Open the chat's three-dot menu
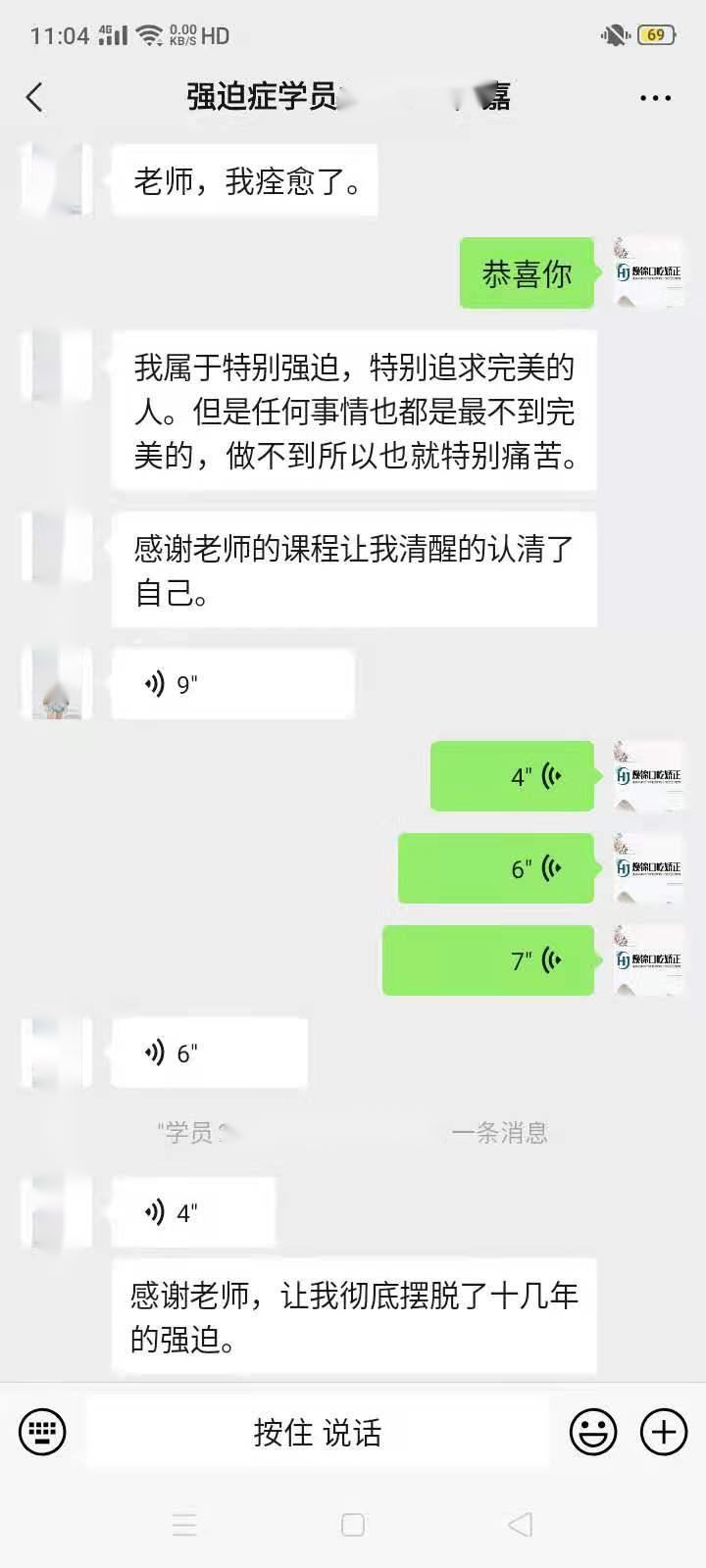 click(654, 98)
